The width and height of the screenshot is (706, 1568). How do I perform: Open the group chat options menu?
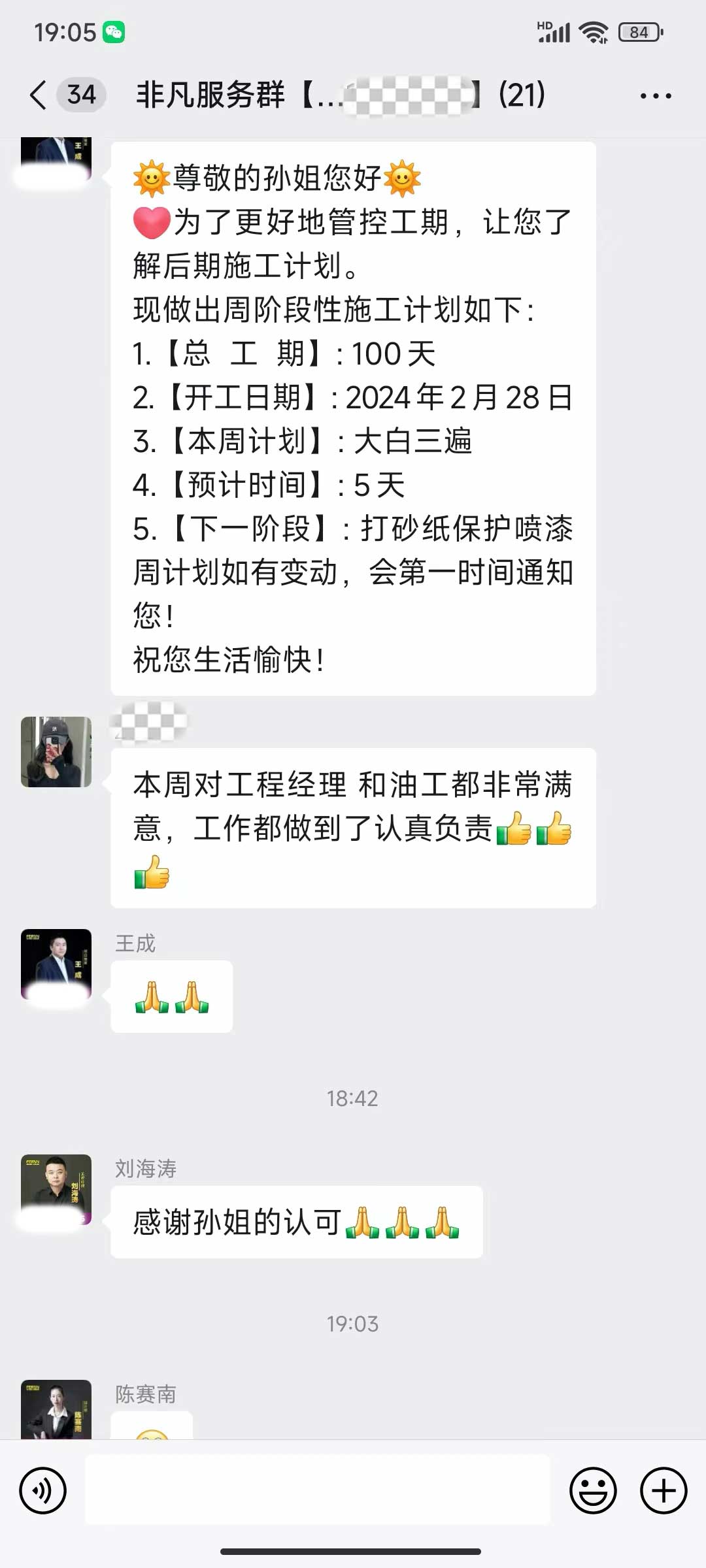click(x=655, y=96)
